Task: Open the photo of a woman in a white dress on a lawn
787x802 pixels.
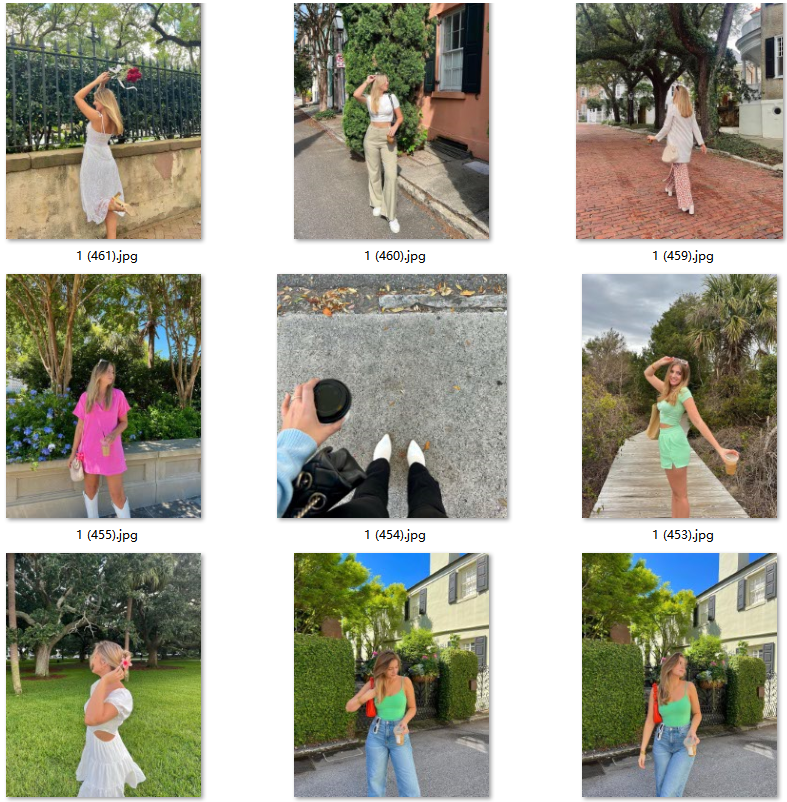Action: [x=103, y=675]
